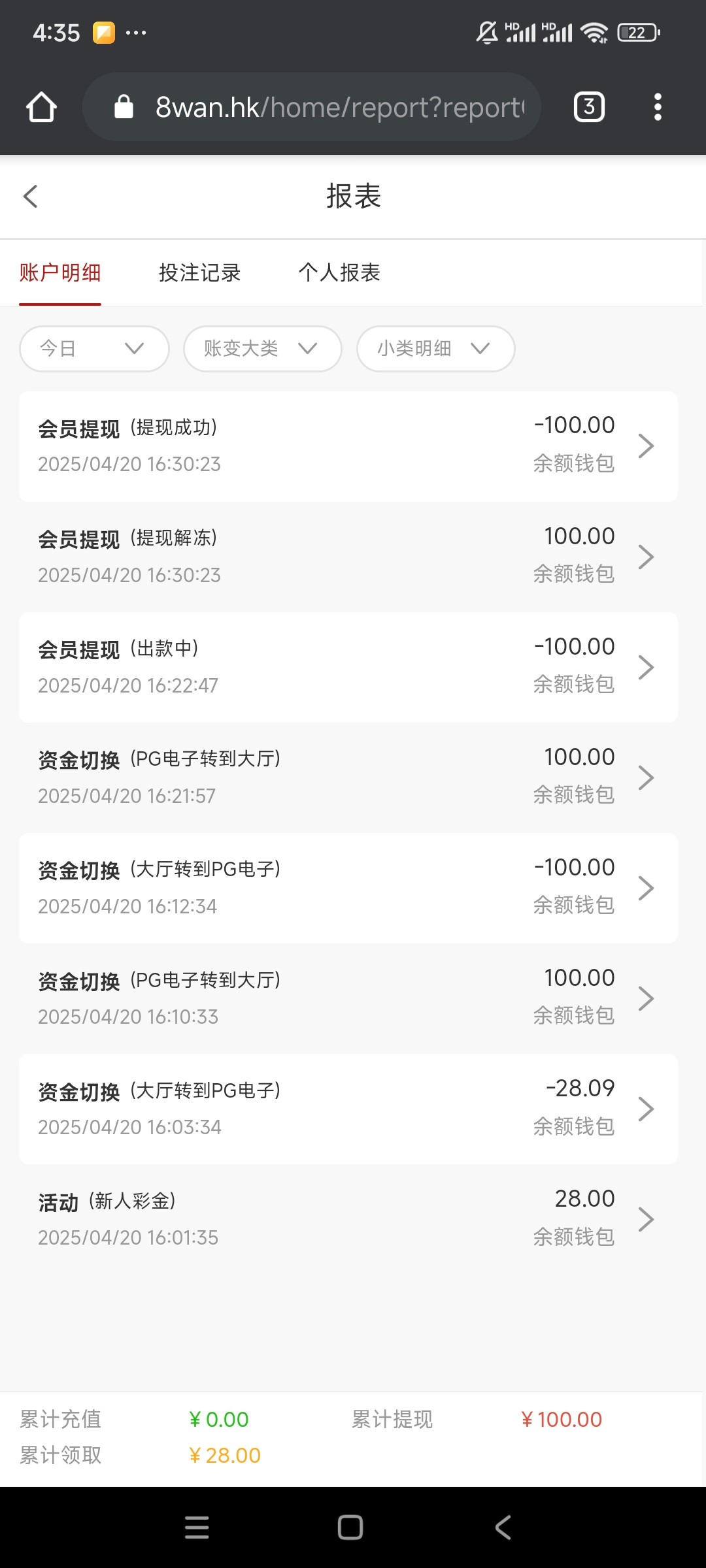Tap the 8wan.hk address bar
This screenshot has width=706, height=1568.
point(312,107)
